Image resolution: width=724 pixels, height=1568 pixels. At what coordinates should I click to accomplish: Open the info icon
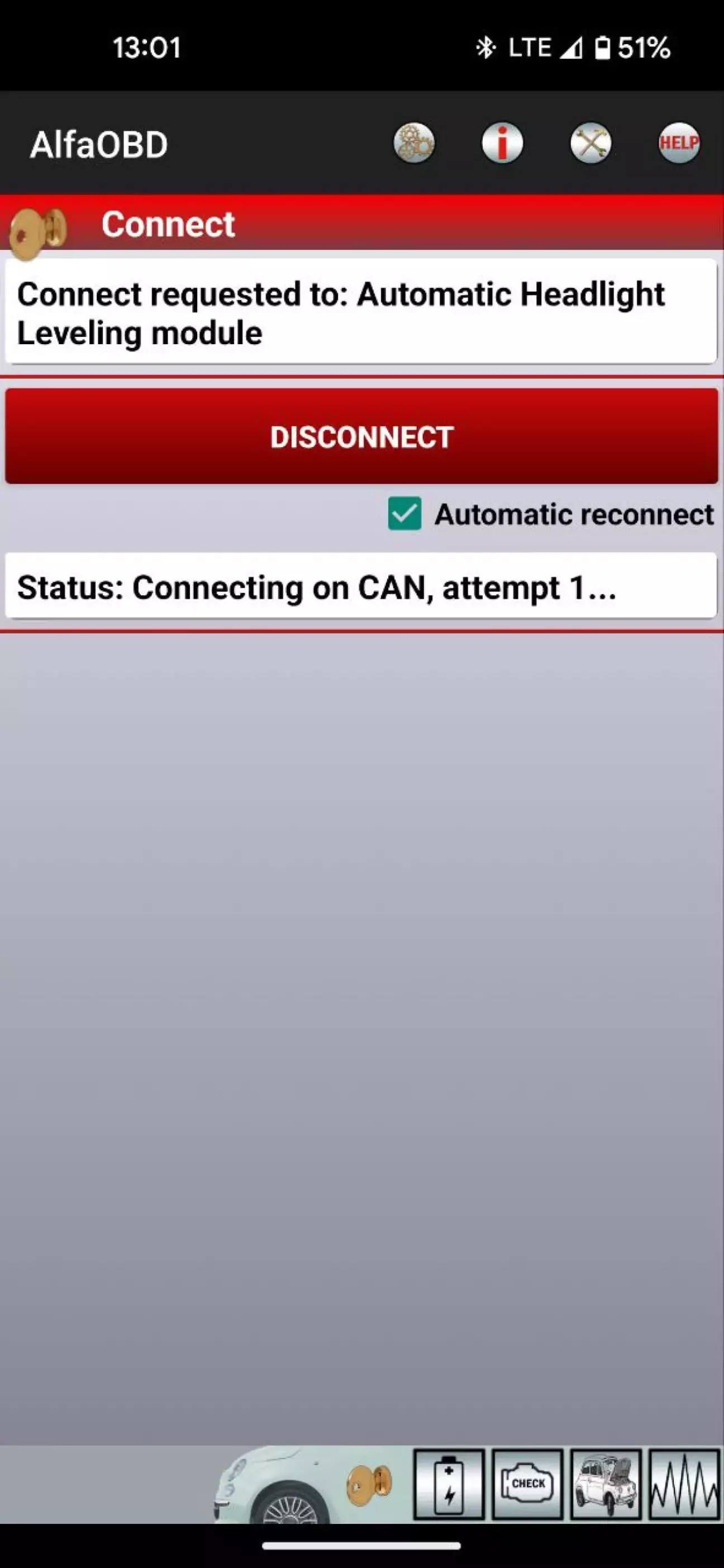[x=502, y=144]
